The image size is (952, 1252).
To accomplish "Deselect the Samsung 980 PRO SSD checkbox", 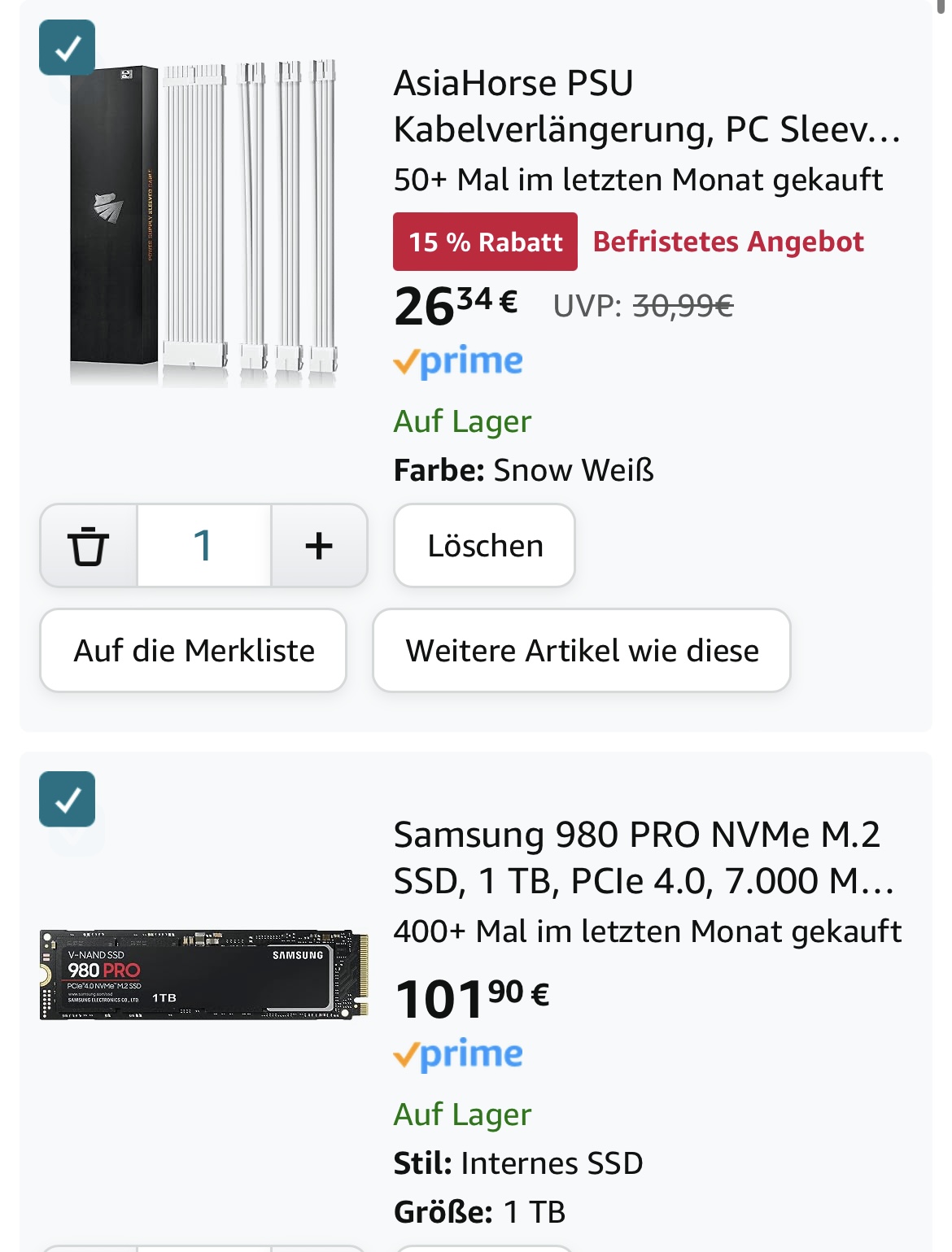I will pos(68,799).
